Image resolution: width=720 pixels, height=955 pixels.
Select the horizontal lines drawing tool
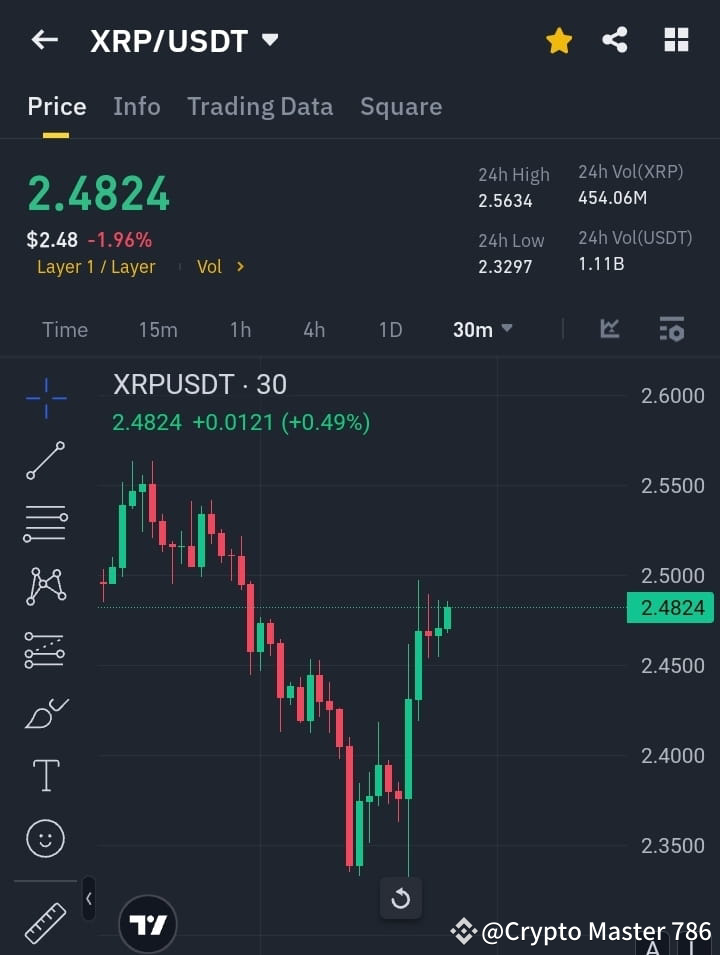(45, 524)
